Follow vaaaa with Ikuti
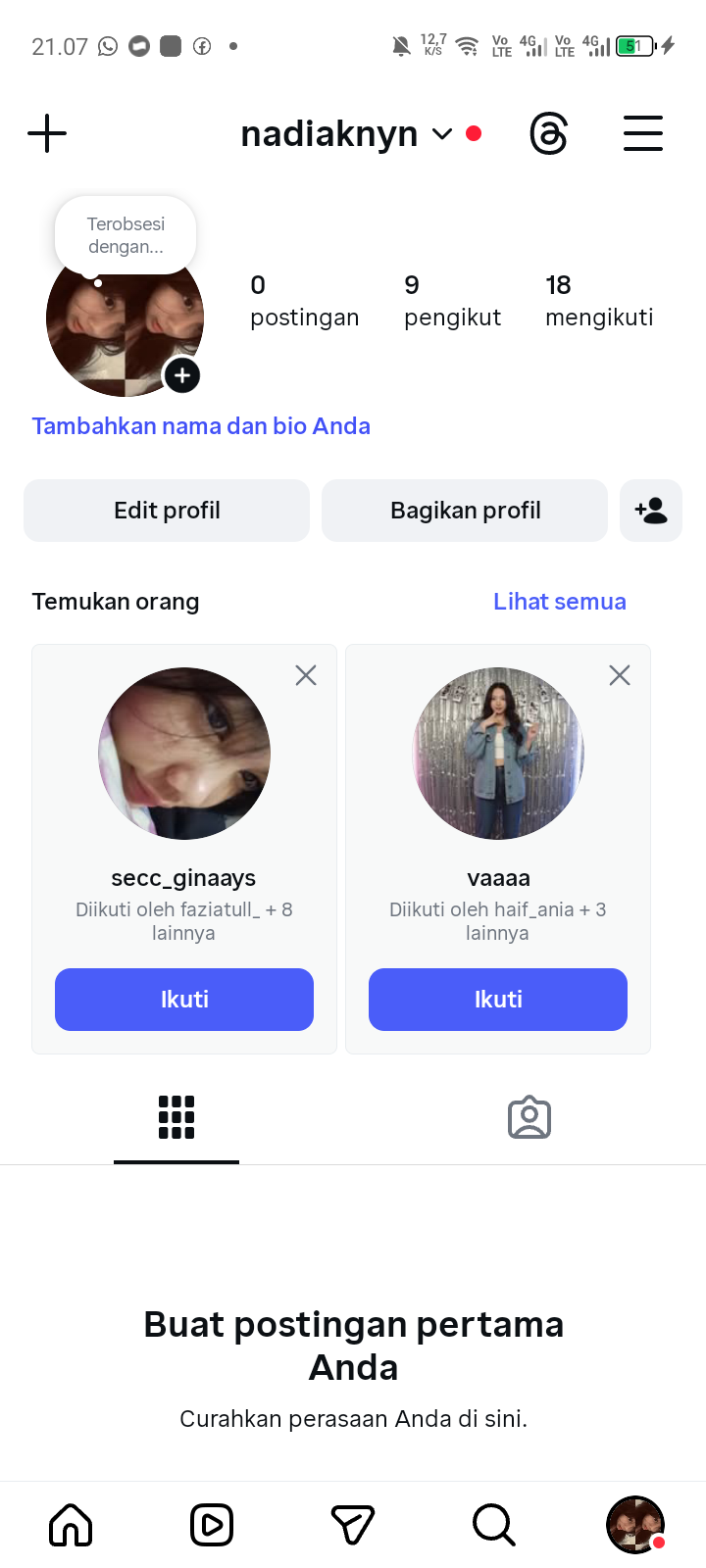706x1568 pixels. 498,1000
